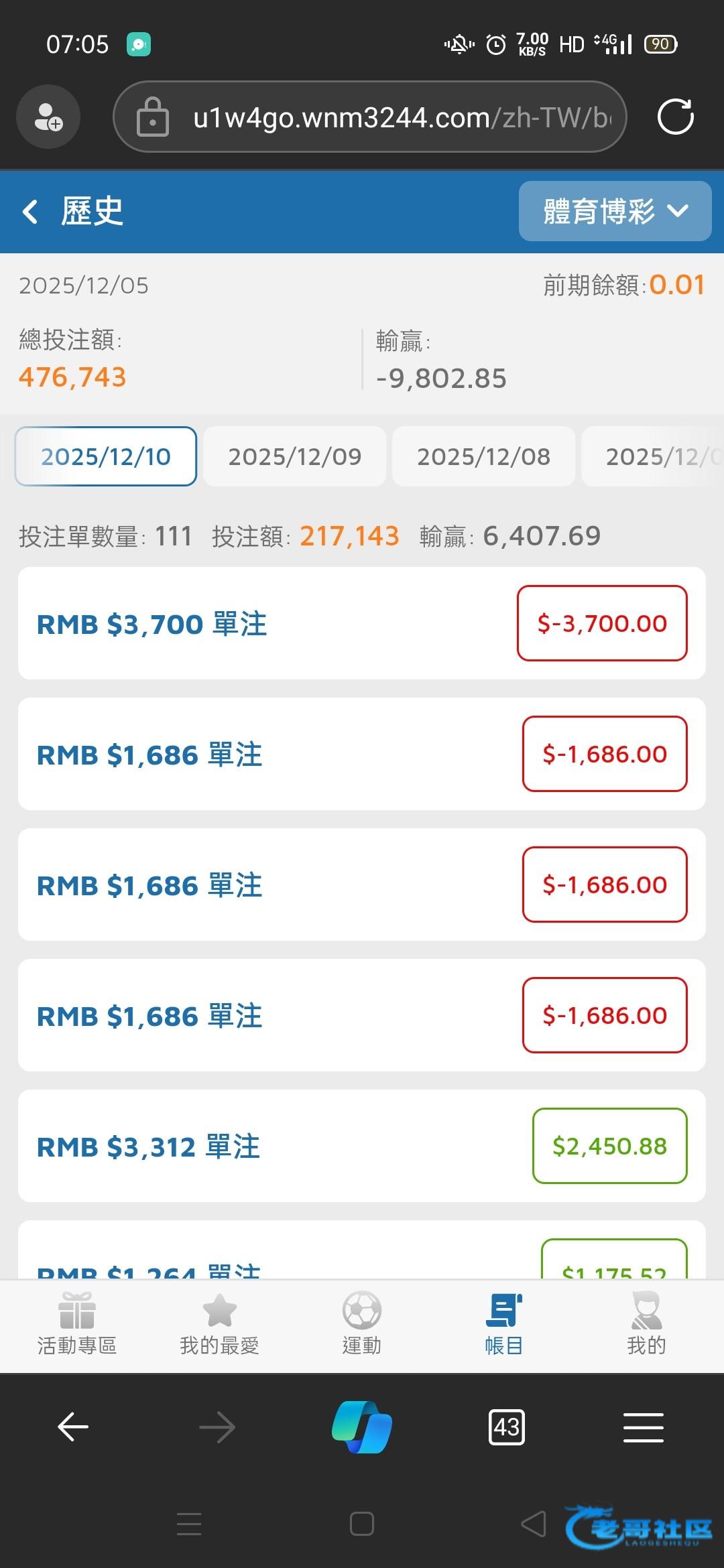
Task: Navigate back with the browser back arrow
Action: pos(74,1427)
